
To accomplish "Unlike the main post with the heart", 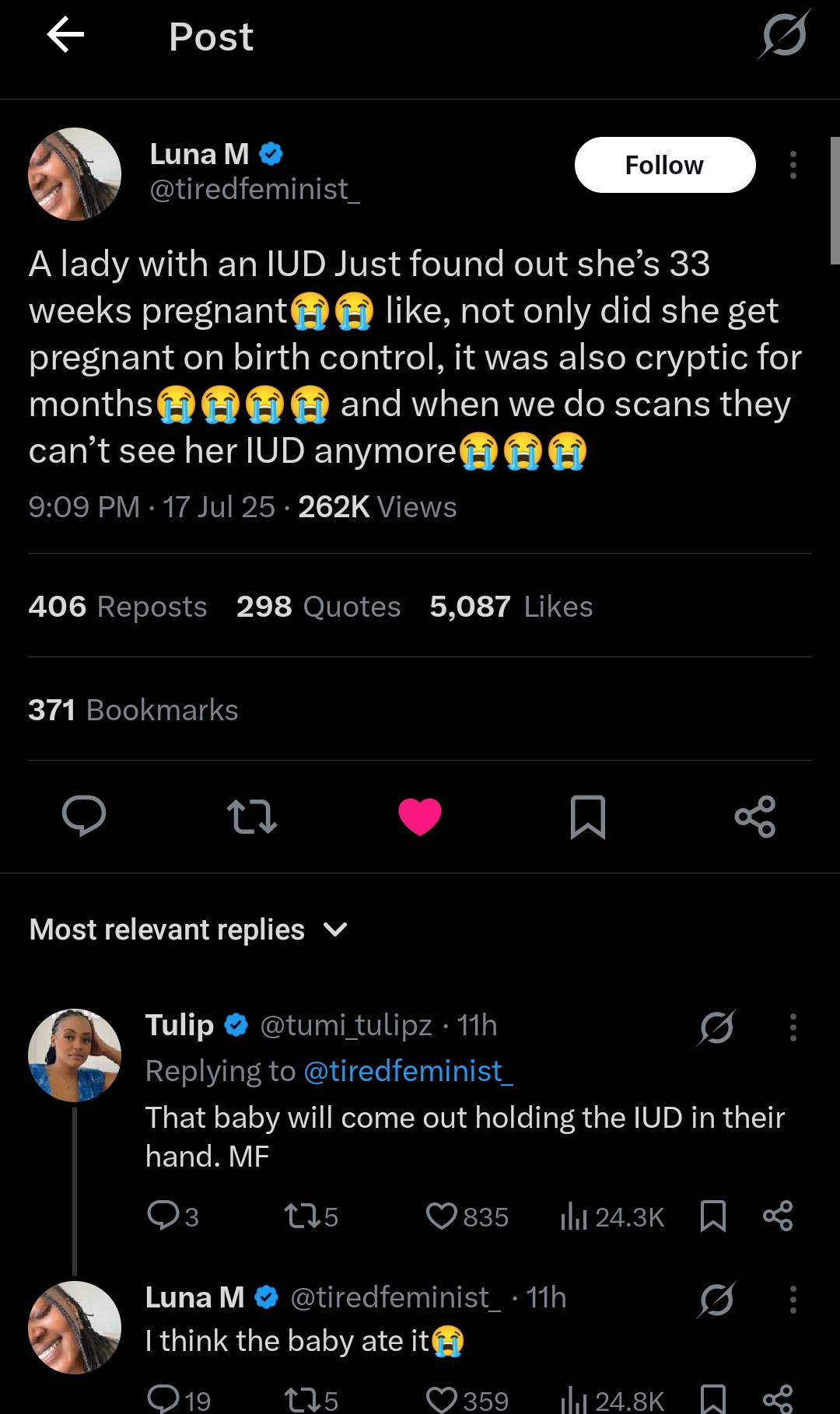I will pyautogui.click(x=420, y=816).
